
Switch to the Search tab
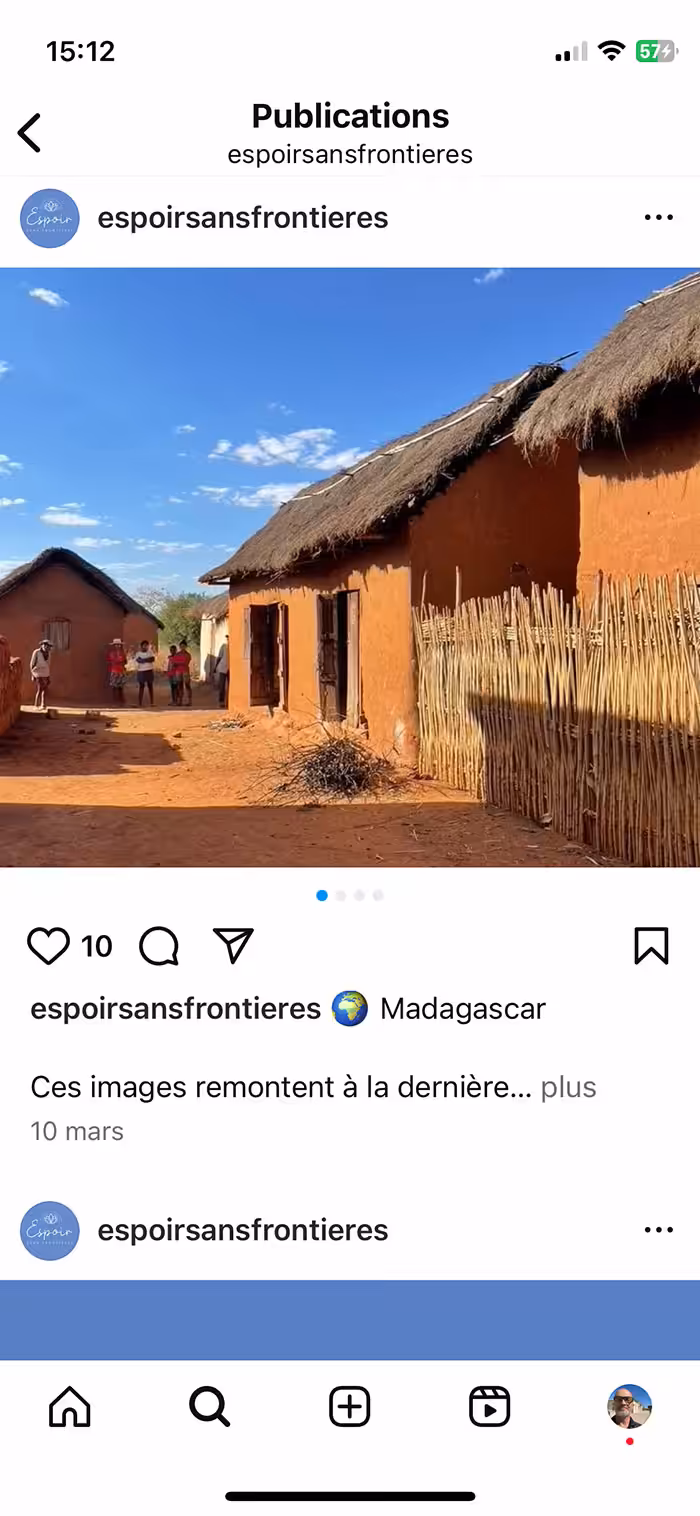209,1407
